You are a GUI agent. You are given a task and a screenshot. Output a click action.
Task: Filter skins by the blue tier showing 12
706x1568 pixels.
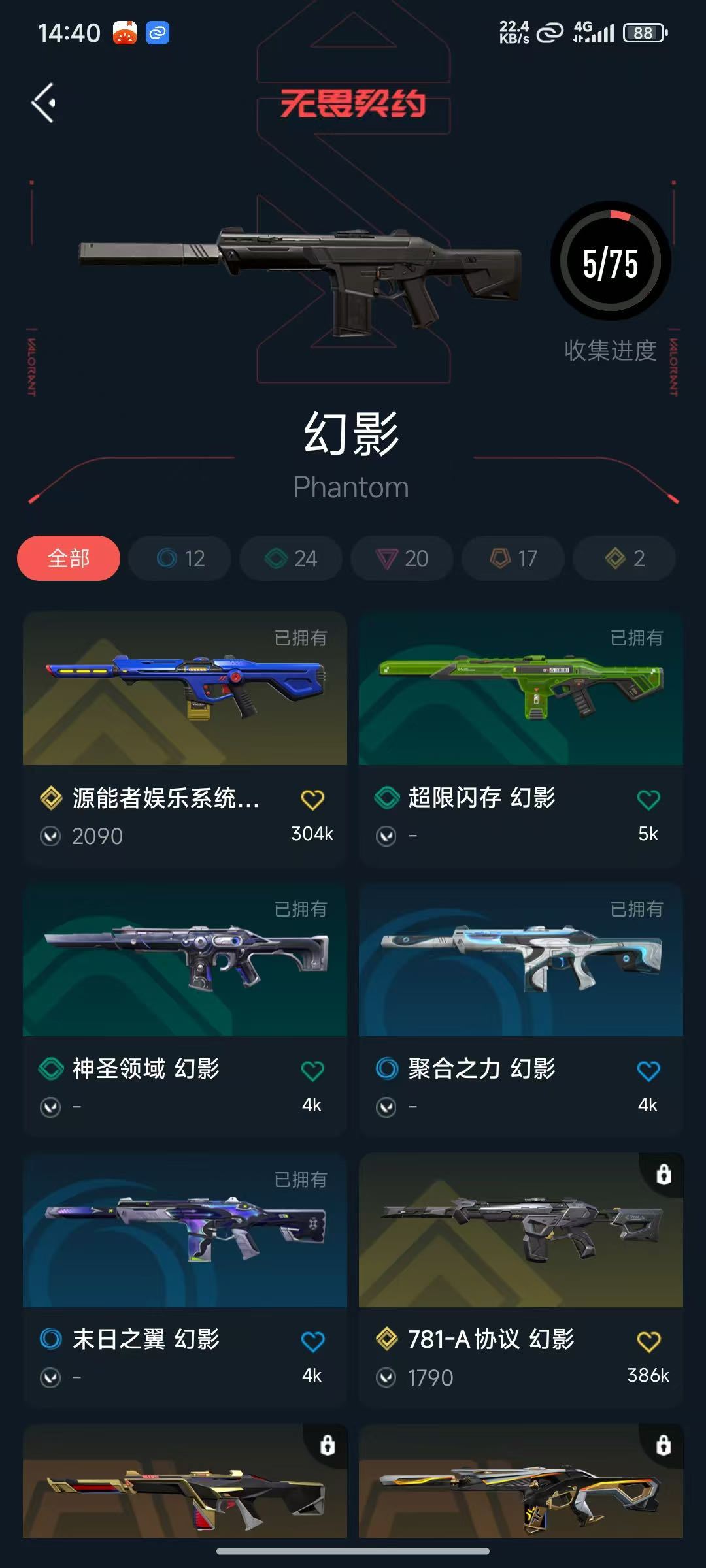click(180, 559)
